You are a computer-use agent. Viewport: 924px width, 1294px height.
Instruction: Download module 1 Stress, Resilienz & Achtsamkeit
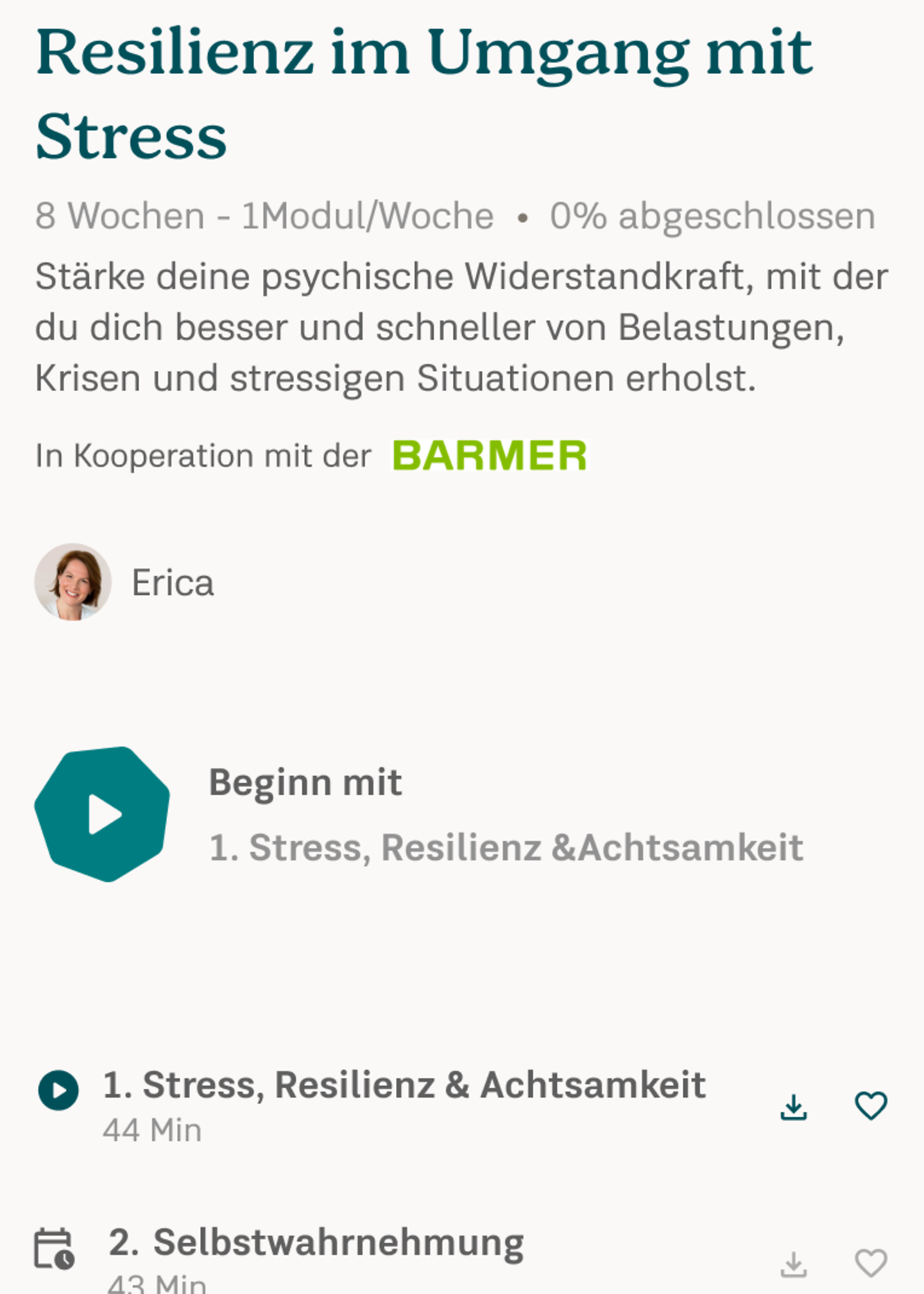click(x=794, y=1107)
